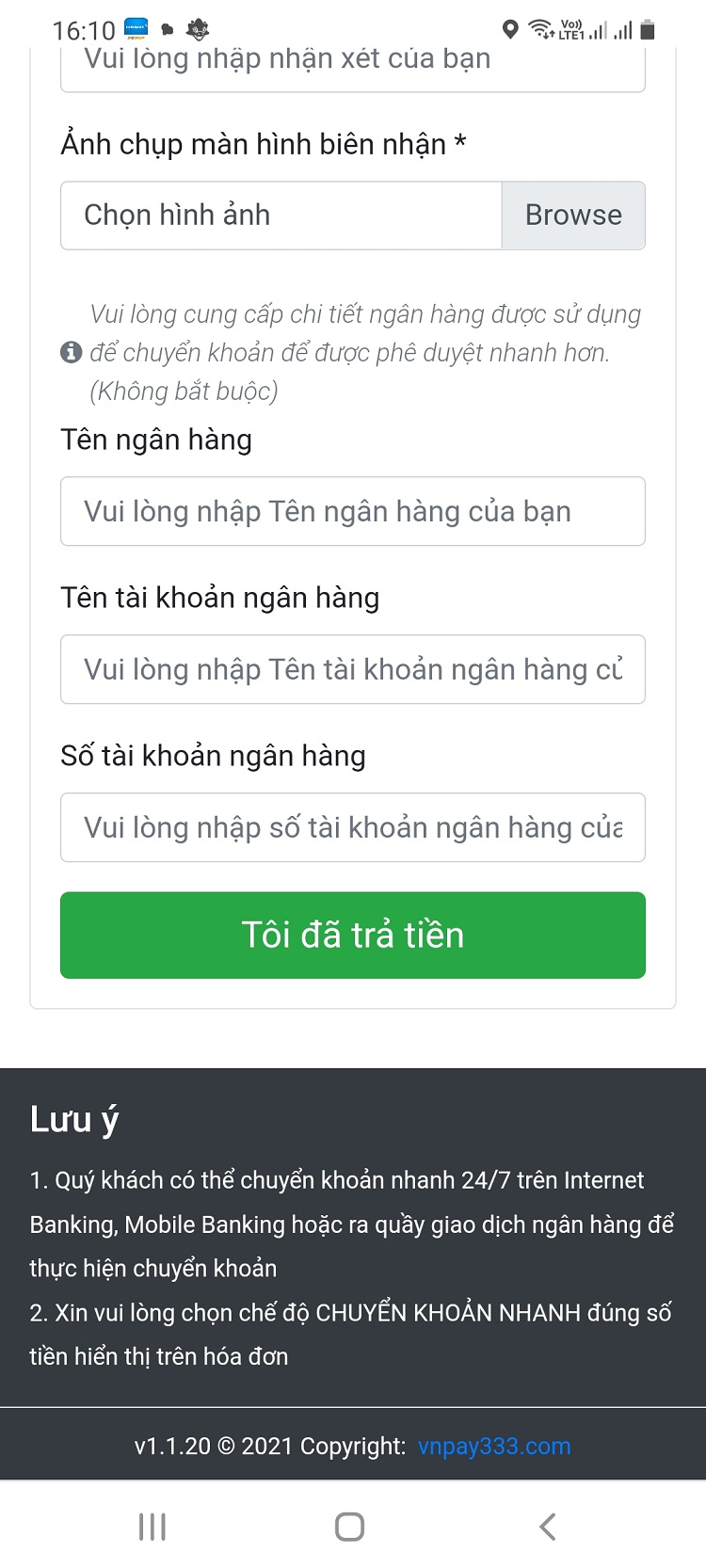Go back using the system back button
Screen dimensions: 706x1568
point(548,1526)
